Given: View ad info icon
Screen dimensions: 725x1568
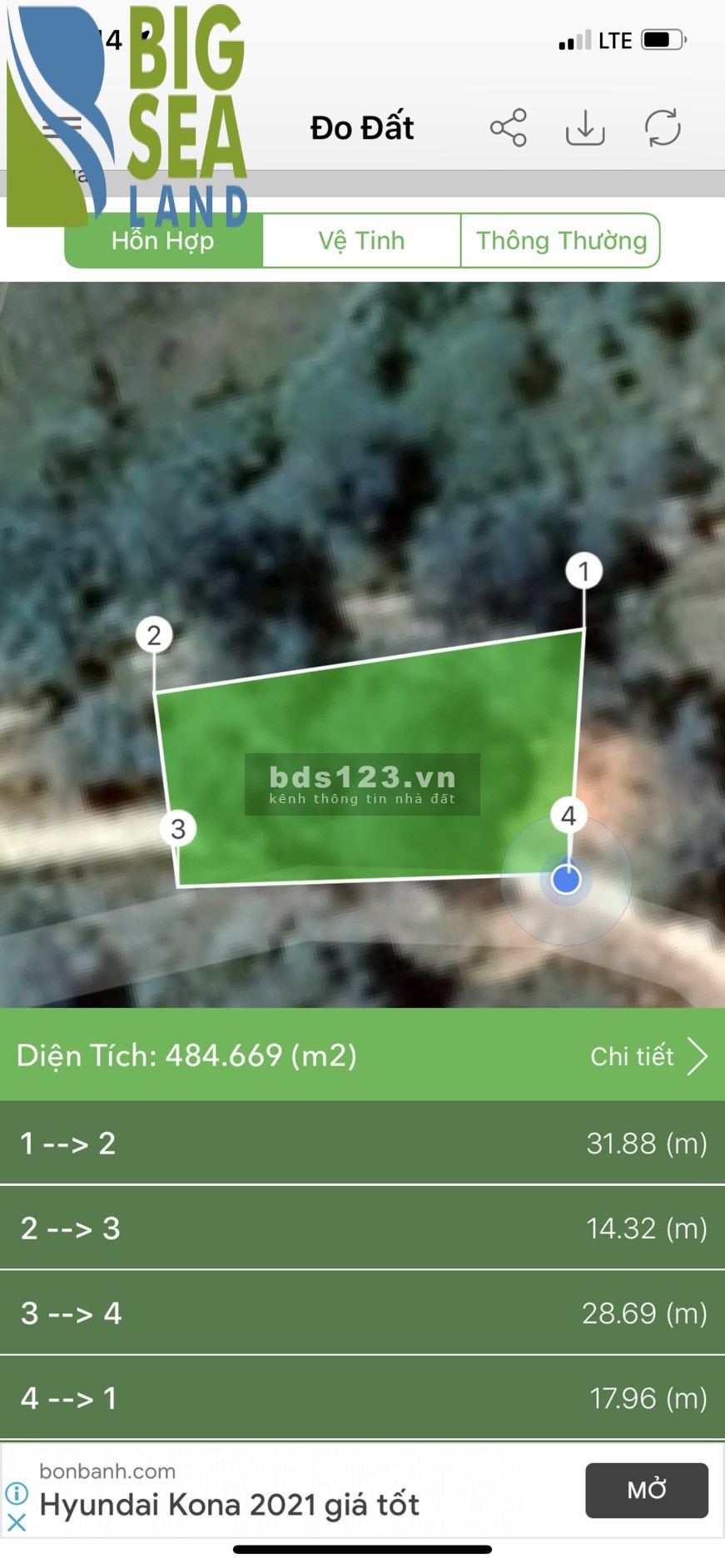Looking at the screenshot, I should 17,1493.
